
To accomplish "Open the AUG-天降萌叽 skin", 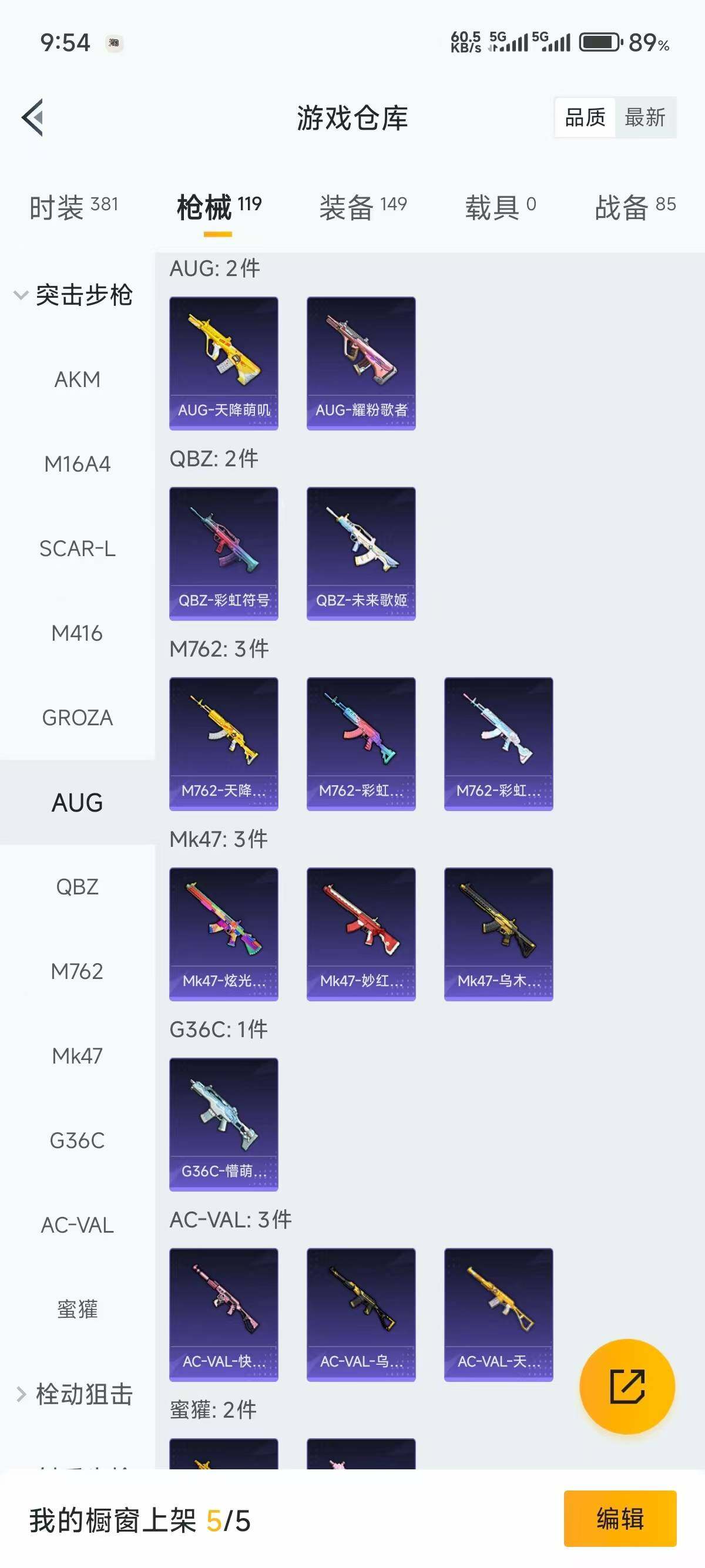I will tap(223, 364).
